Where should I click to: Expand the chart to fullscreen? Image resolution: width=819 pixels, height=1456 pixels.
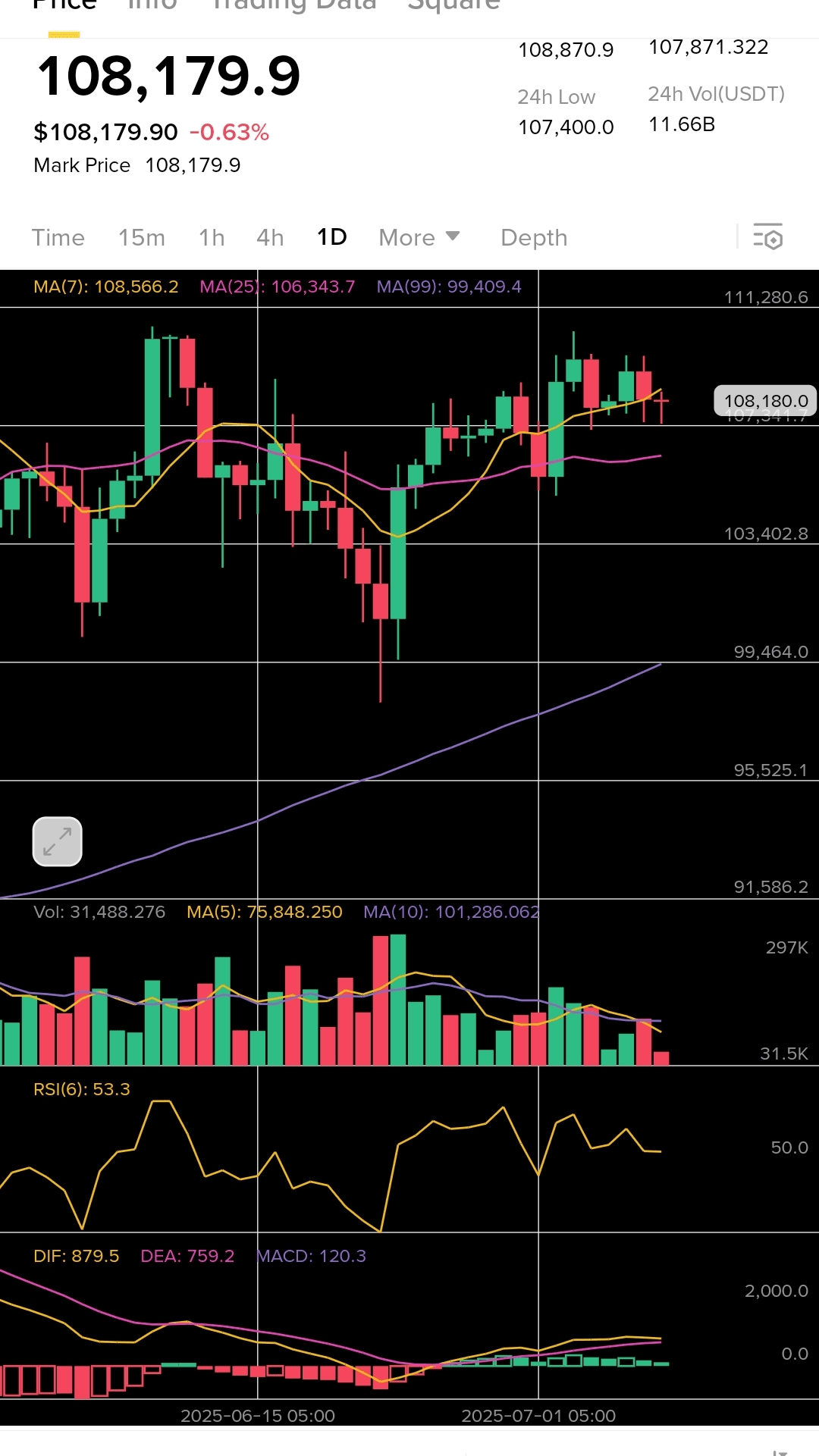click(x=58, y=841)
